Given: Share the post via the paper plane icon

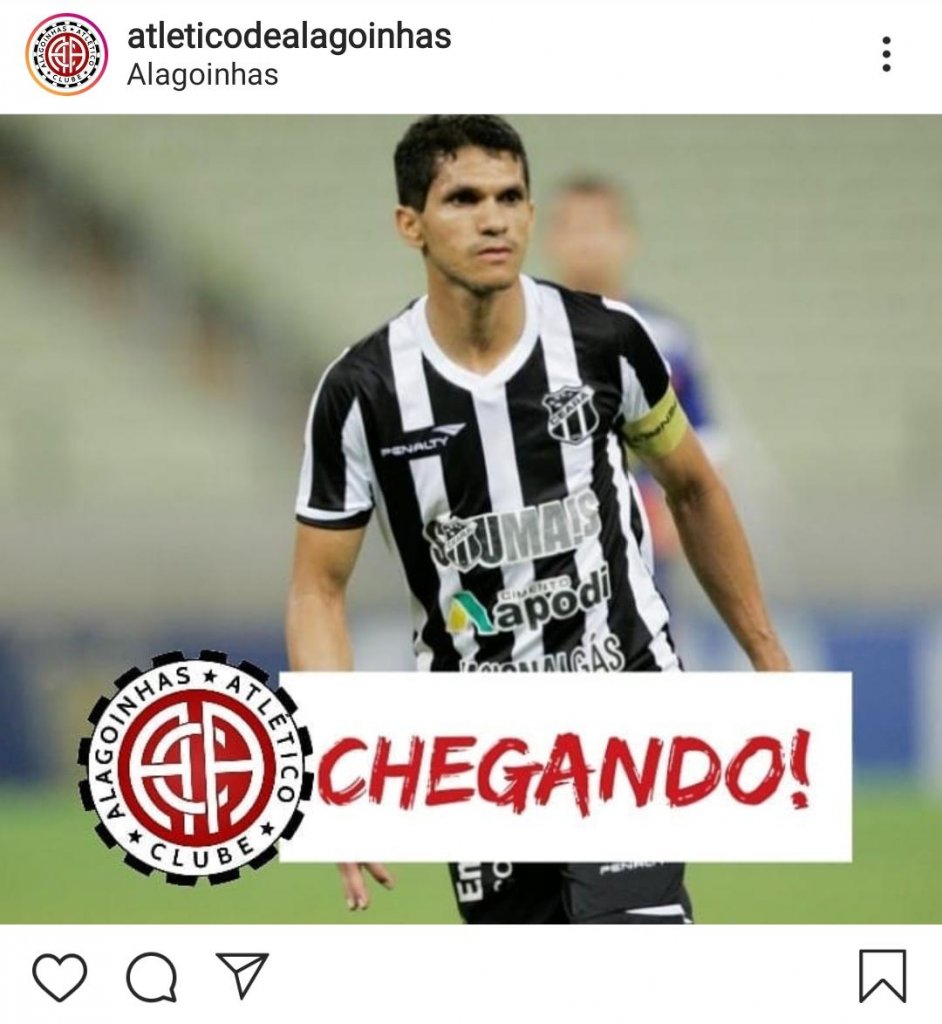Looking at the screenshot, I should pyautogui.click(x=243, y=974).
